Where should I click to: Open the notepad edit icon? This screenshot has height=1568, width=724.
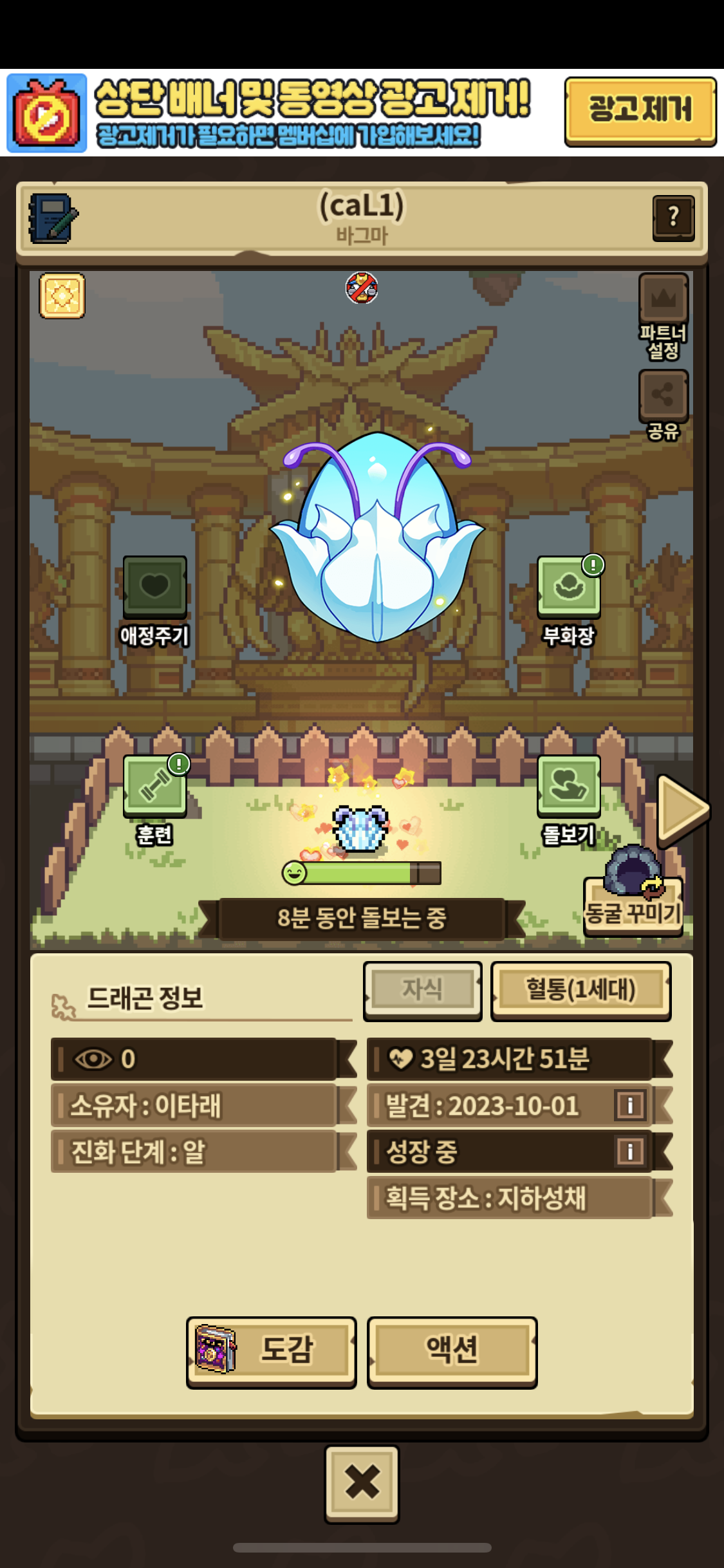tap(53, 218)
